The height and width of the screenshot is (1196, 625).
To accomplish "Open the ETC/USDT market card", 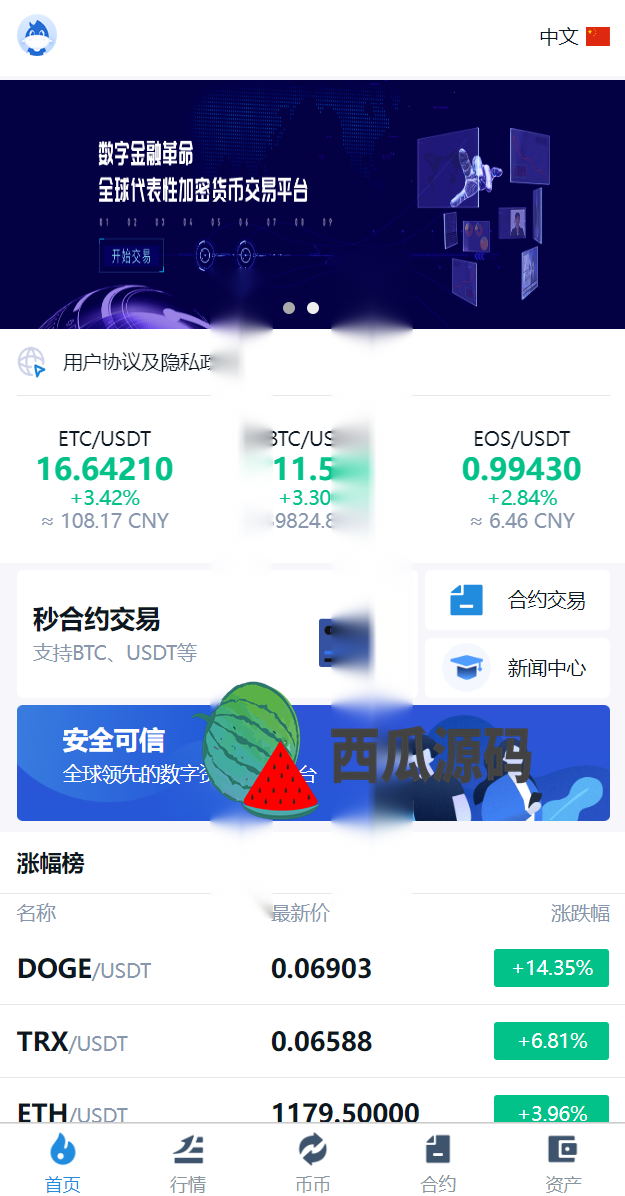I will coord(105,478).
